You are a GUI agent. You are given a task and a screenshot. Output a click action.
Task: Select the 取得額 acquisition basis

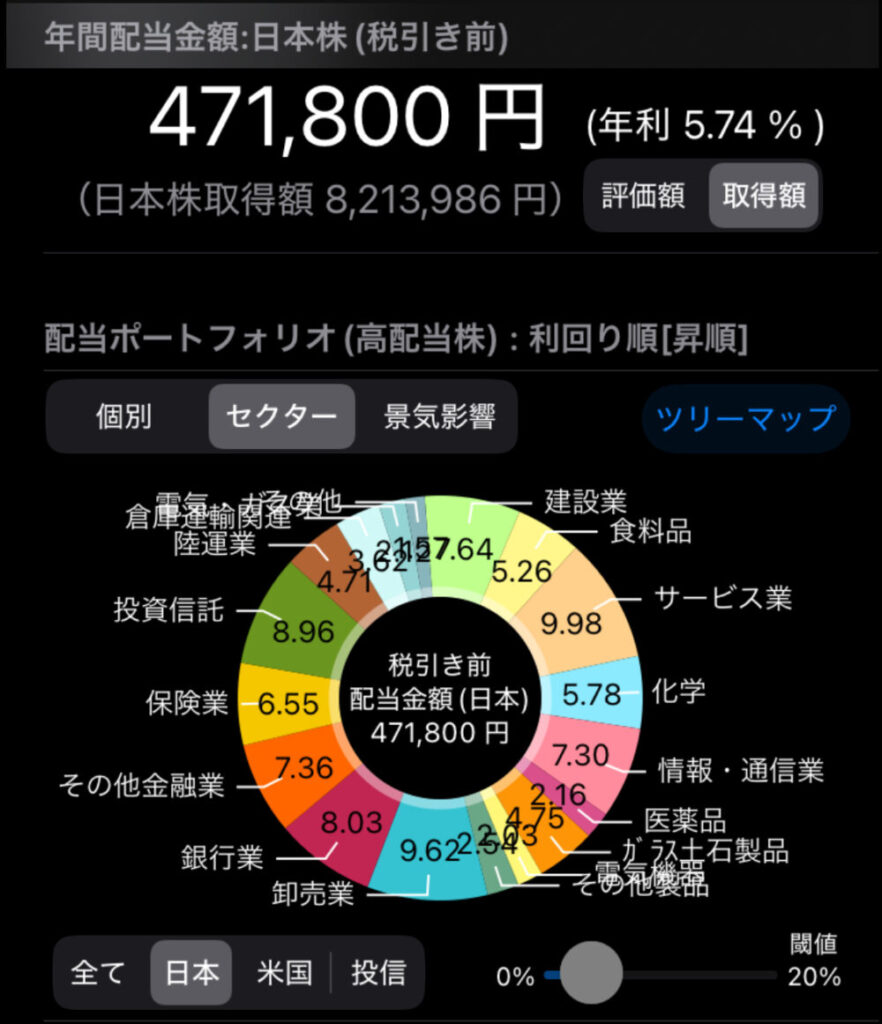tap(764, 196)
